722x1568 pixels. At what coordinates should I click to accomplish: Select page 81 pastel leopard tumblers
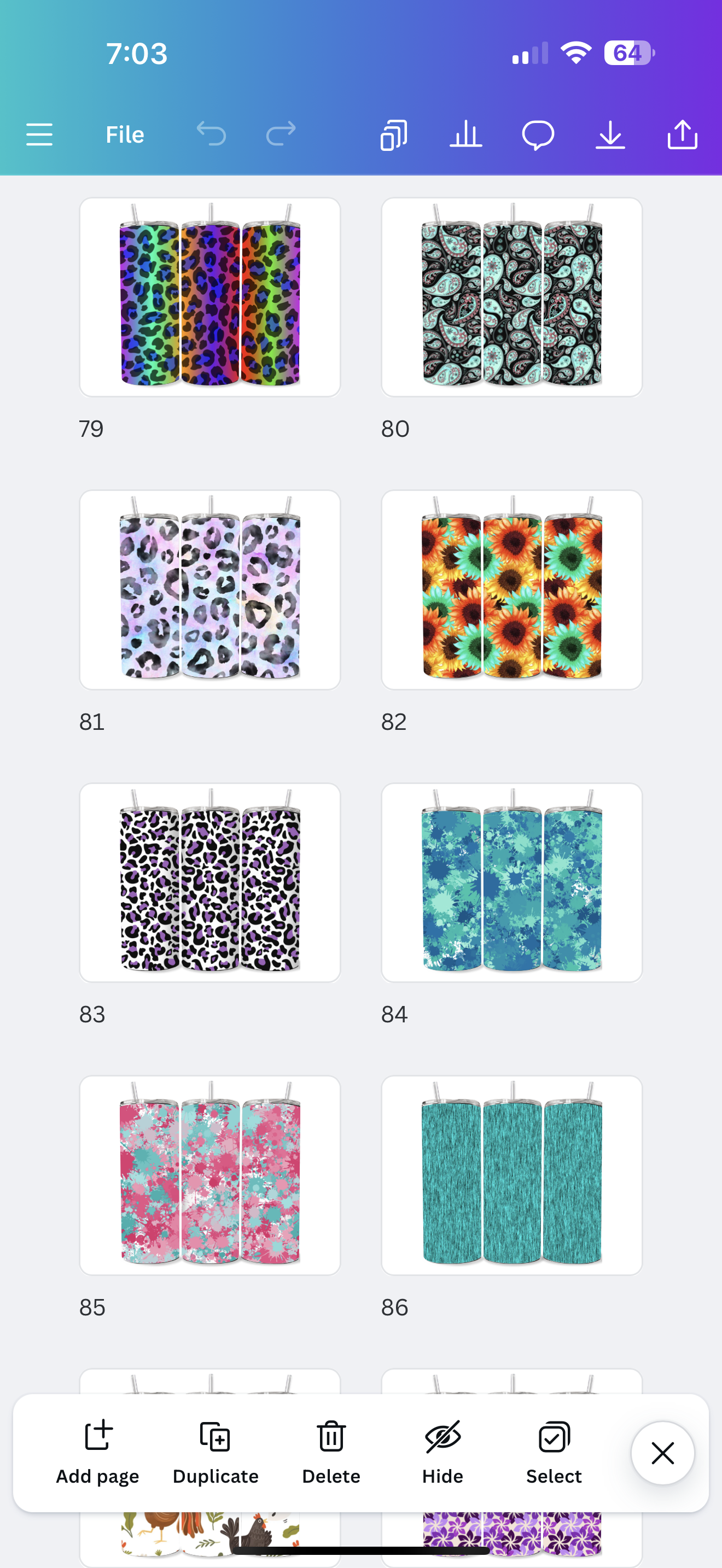click(210, 589)
